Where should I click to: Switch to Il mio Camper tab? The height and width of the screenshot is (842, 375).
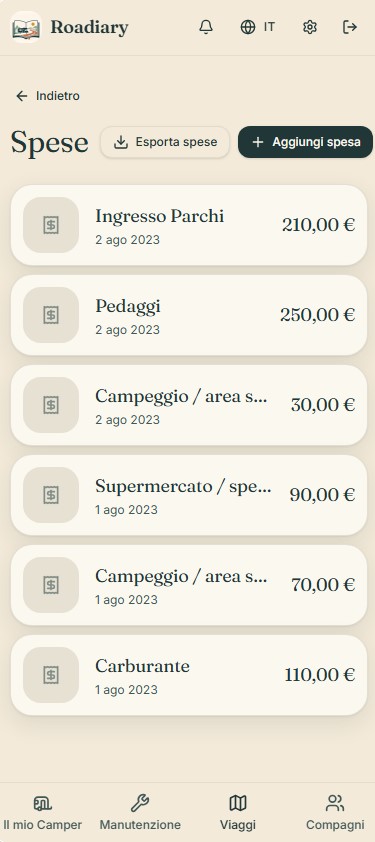pyautogui.click(x=42, y=812)
